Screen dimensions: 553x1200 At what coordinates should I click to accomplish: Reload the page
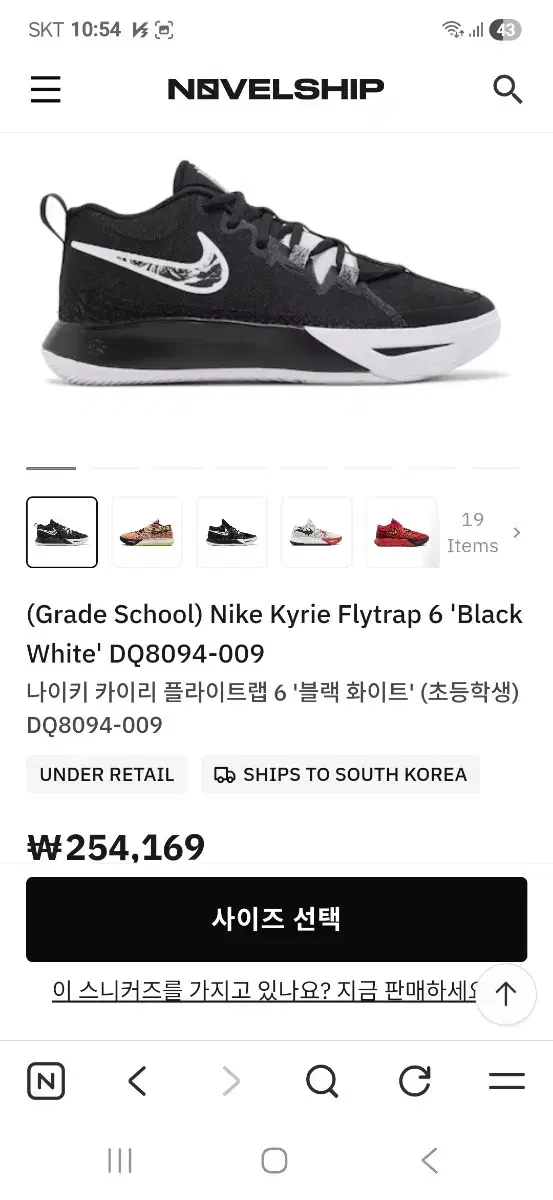click(414, 1081)
